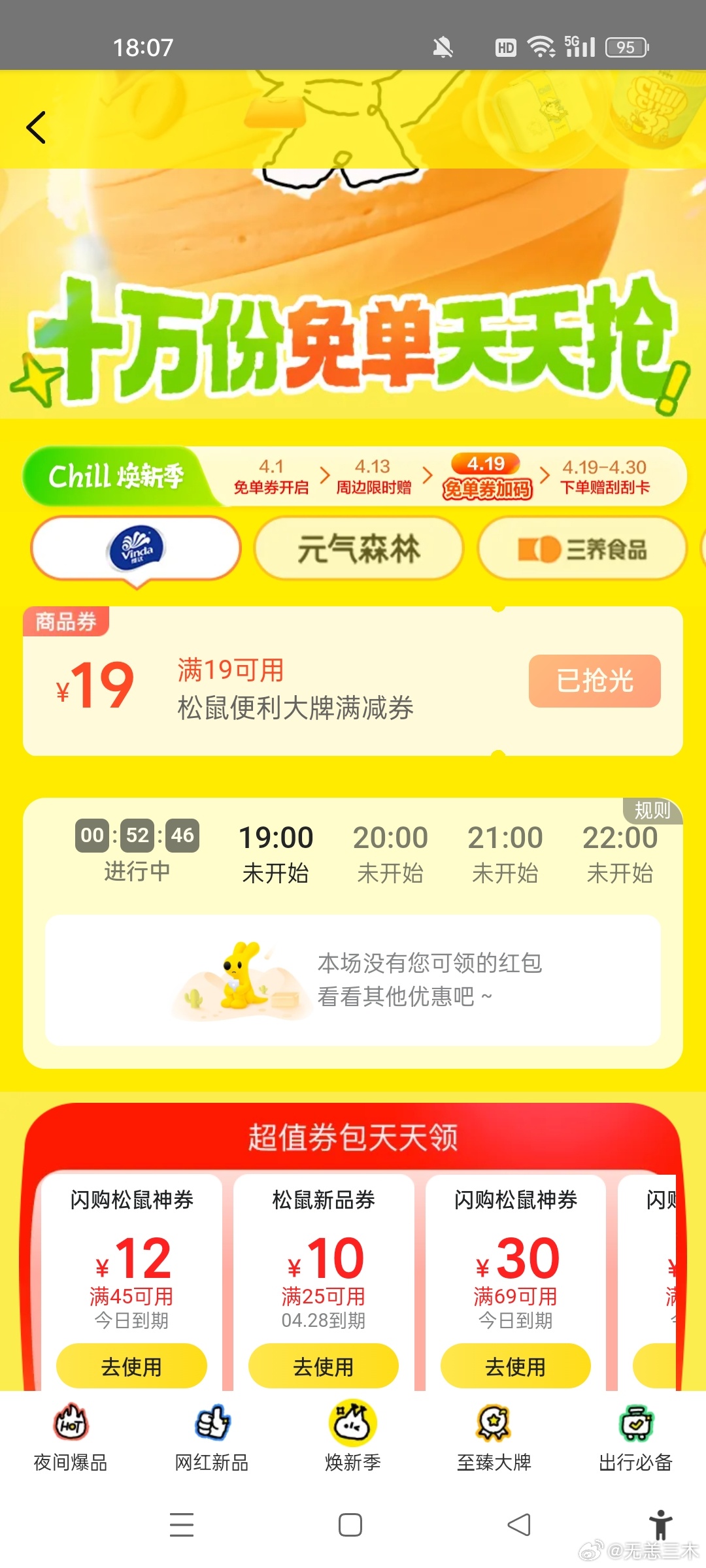
Task: Go to the system home screen
Action: 350,1525
